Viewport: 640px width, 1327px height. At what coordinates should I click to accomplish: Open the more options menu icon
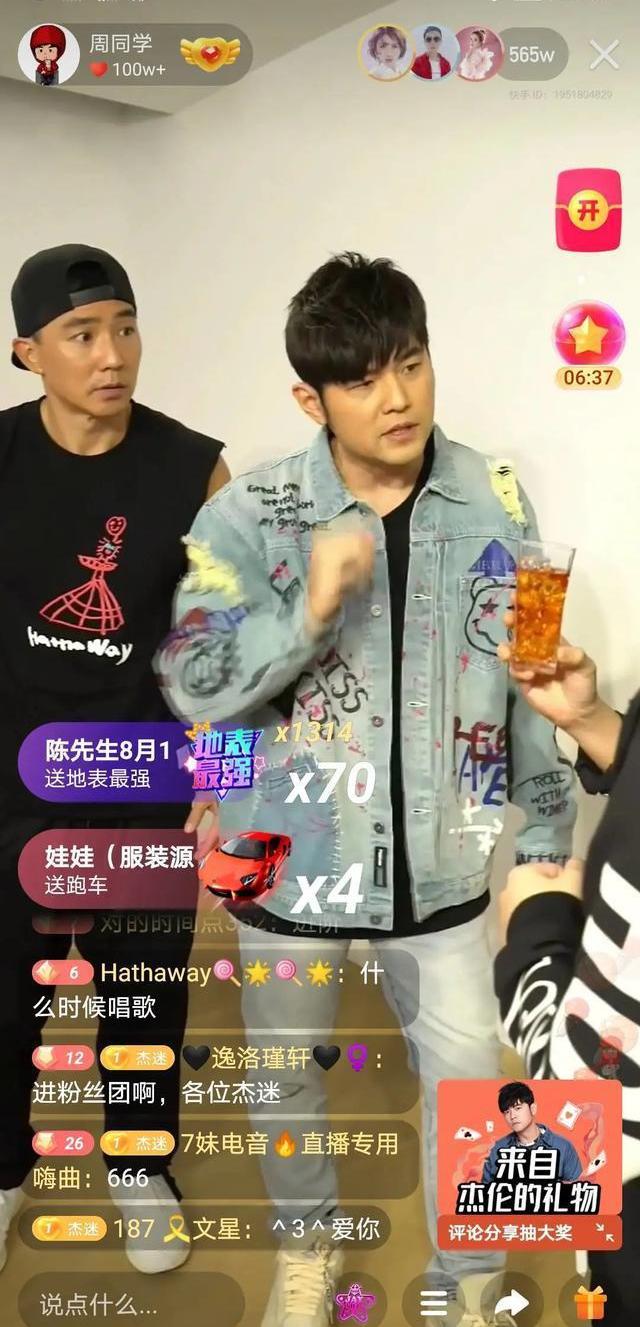433,1303
